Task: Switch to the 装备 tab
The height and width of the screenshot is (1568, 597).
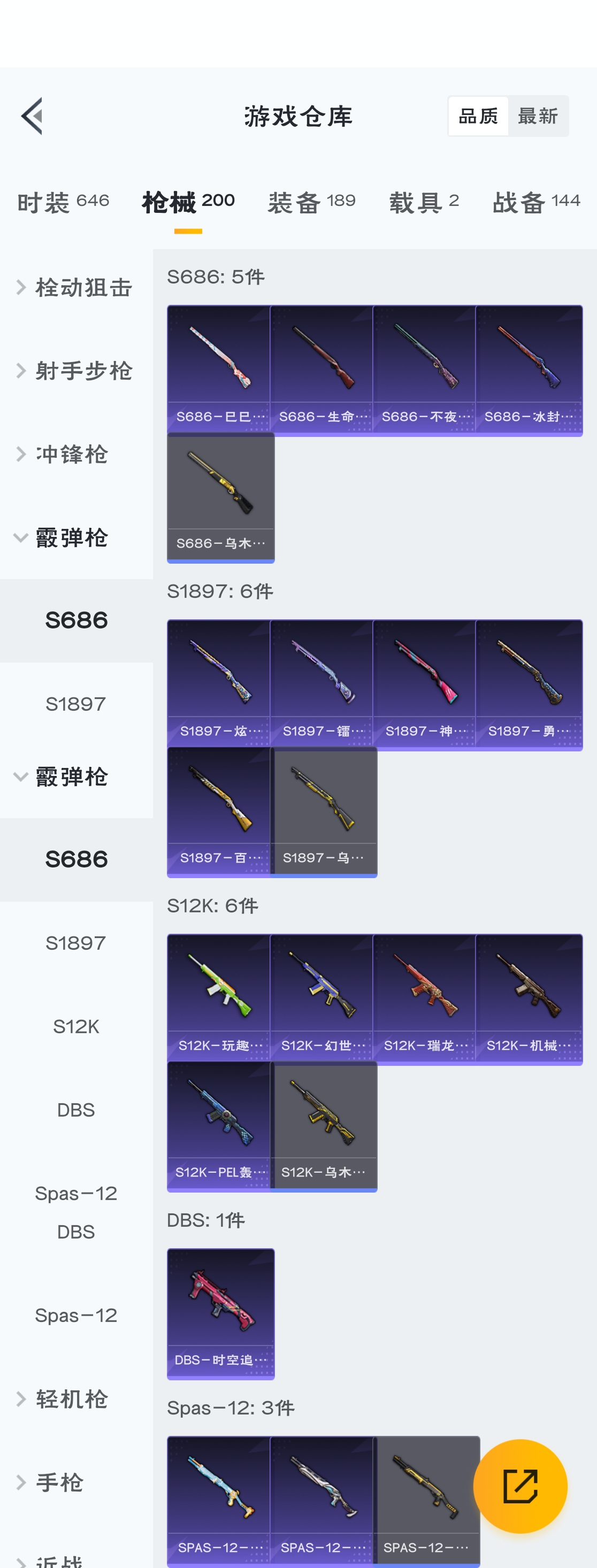Action: click(311, 202)
